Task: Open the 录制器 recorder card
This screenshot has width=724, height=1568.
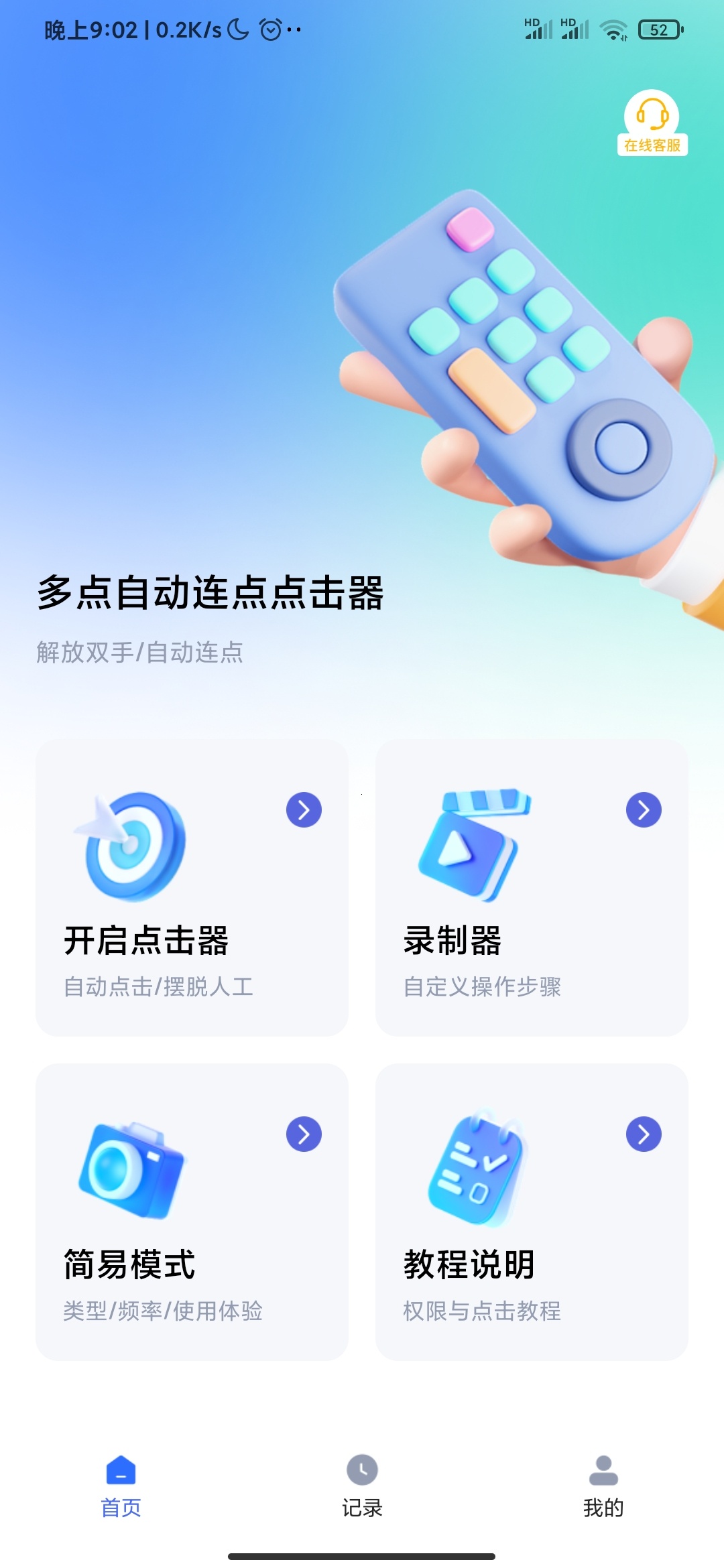Action: pos(532,887)
